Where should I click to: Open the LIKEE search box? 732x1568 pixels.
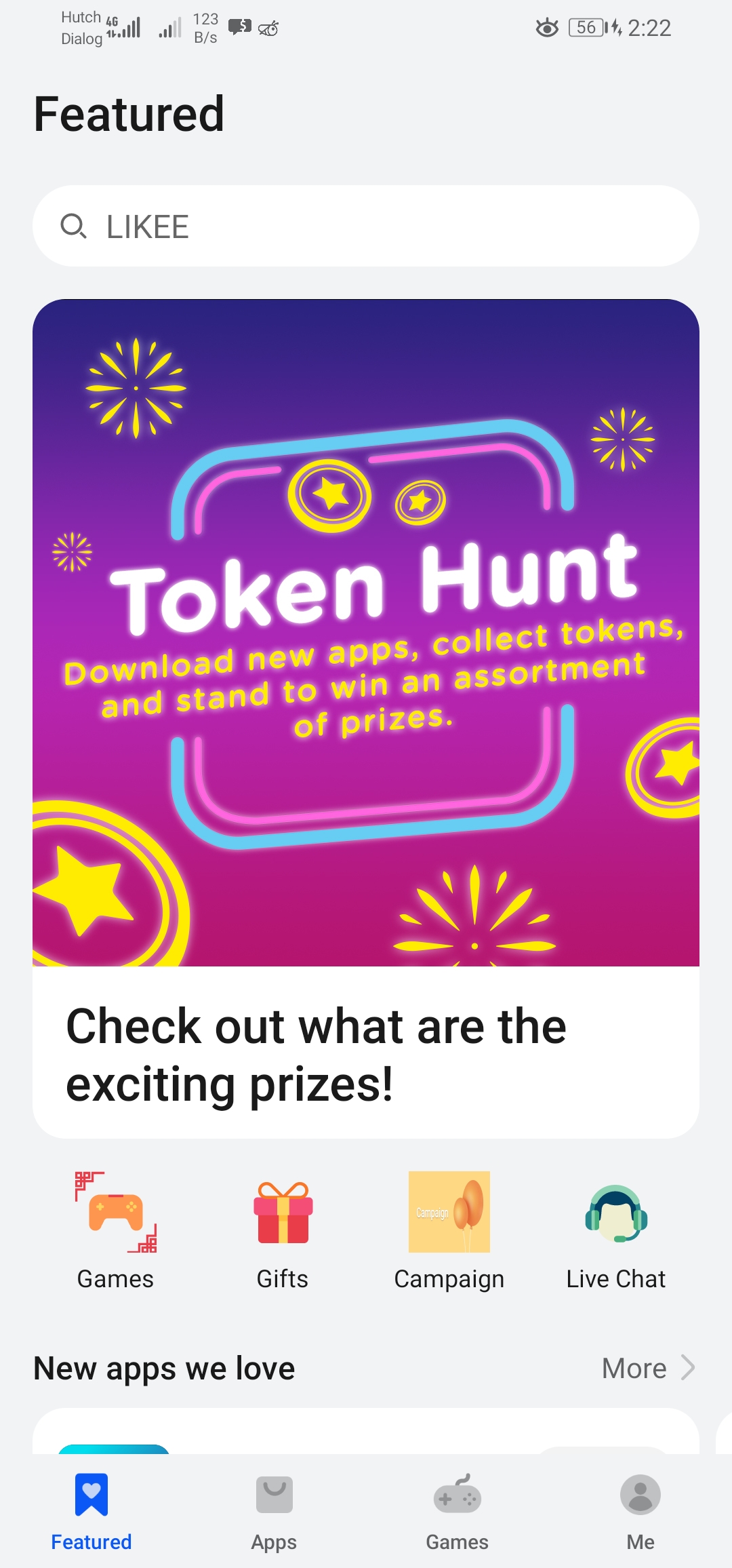[x=366, y=226]
